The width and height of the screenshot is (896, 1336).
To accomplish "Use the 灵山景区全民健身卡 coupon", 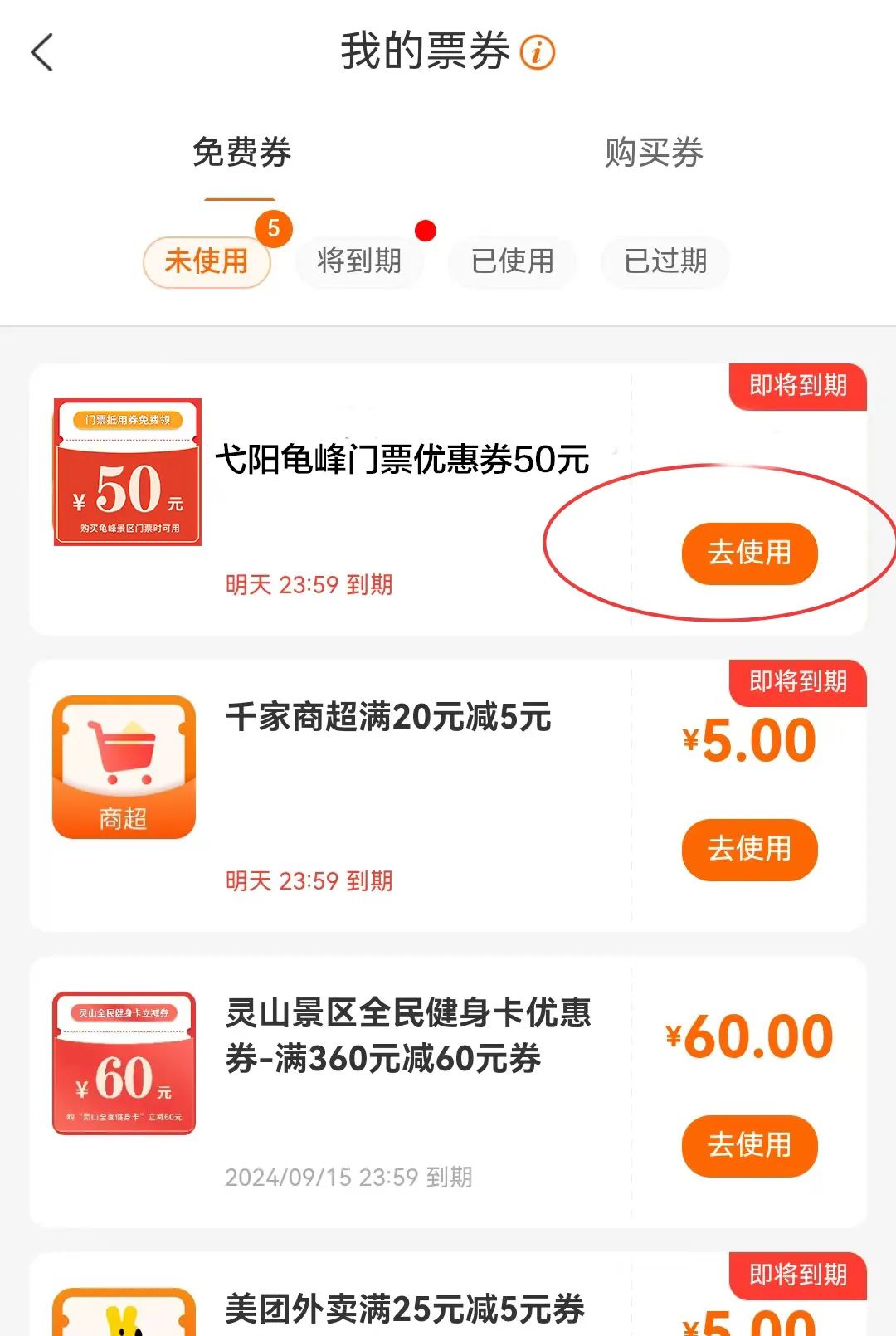I will [x=749, y=1145].
